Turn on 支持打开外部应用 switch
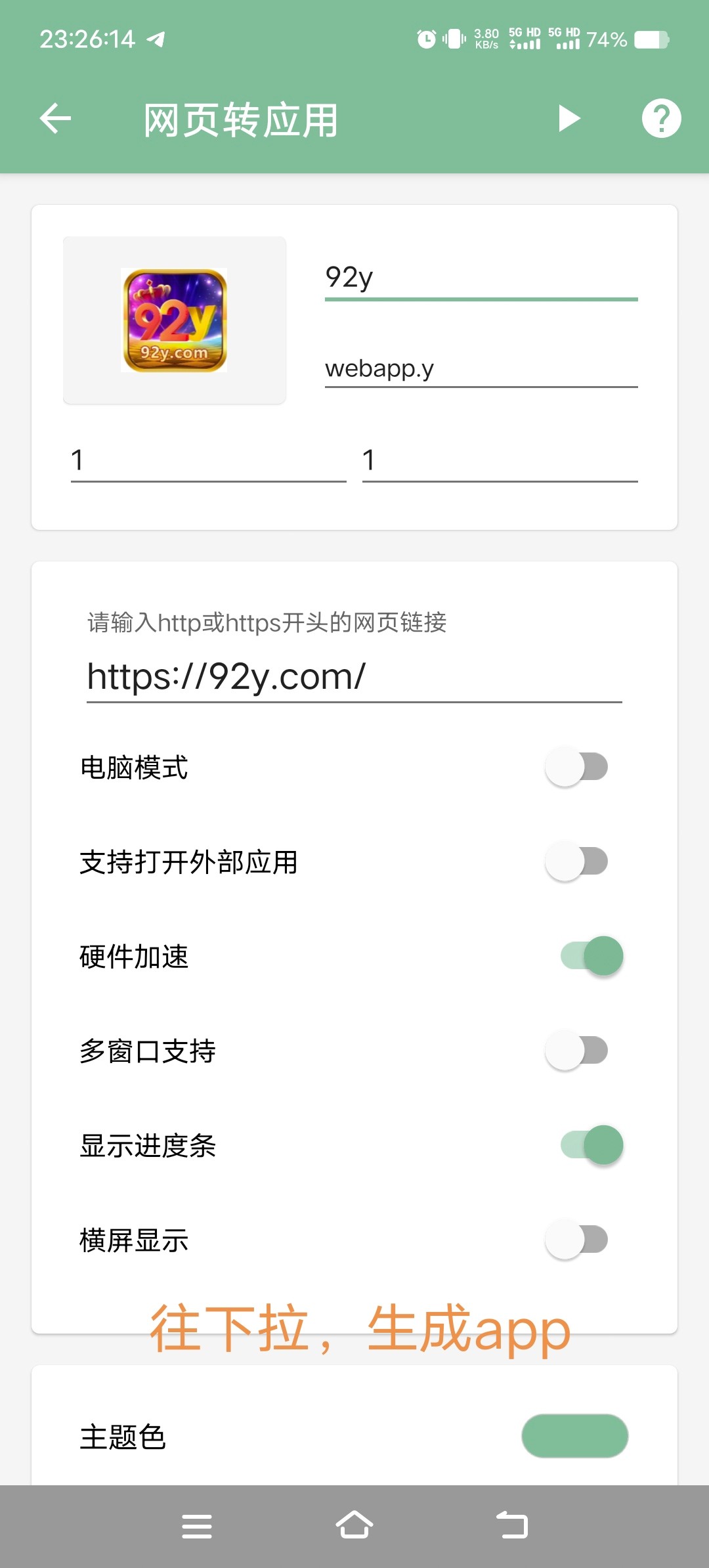Viewport: 709px width, 1568px height. [x=576, y=861]
